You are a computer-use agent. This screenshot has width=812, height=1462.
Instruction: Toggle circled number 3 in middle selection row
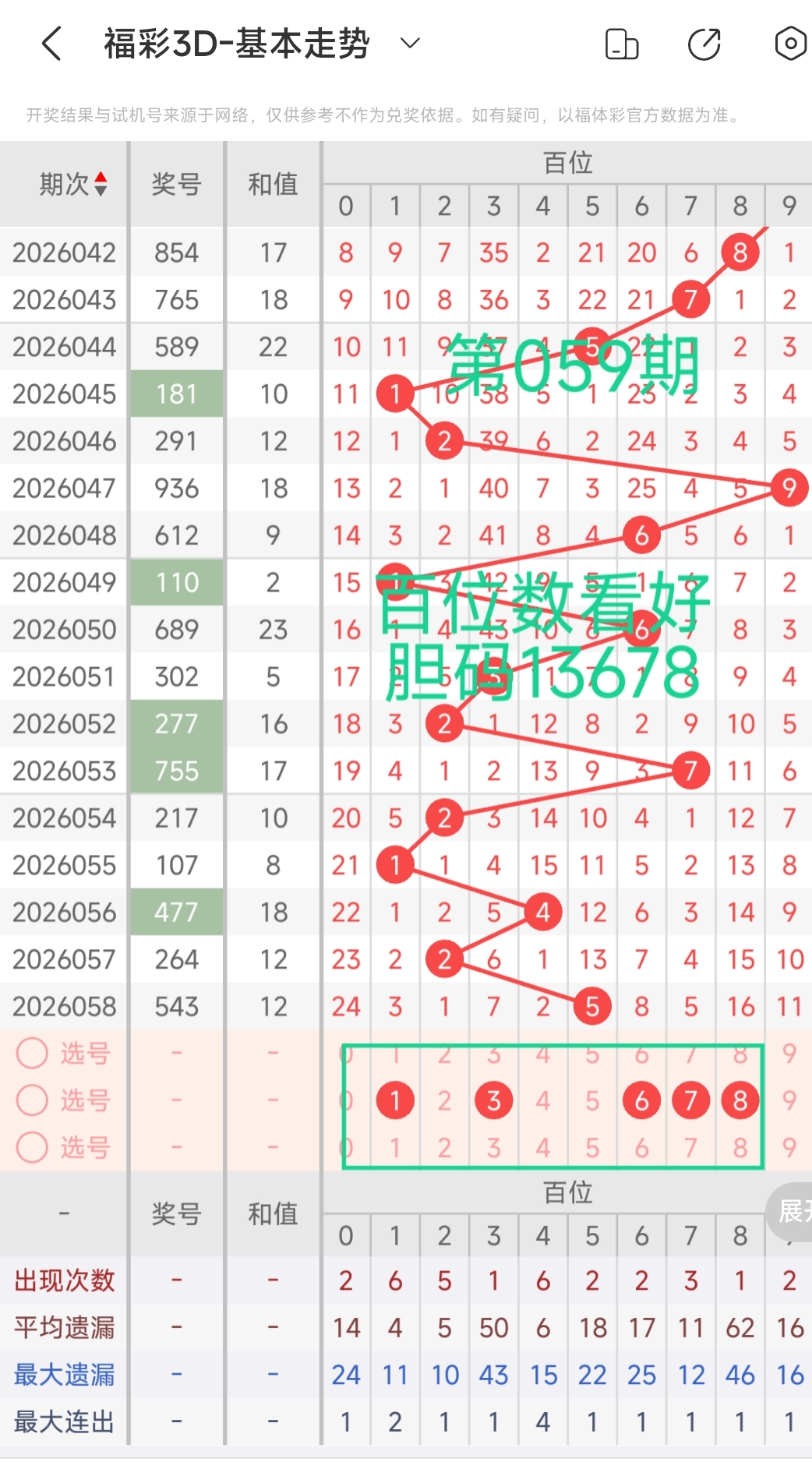(493, 1100)
